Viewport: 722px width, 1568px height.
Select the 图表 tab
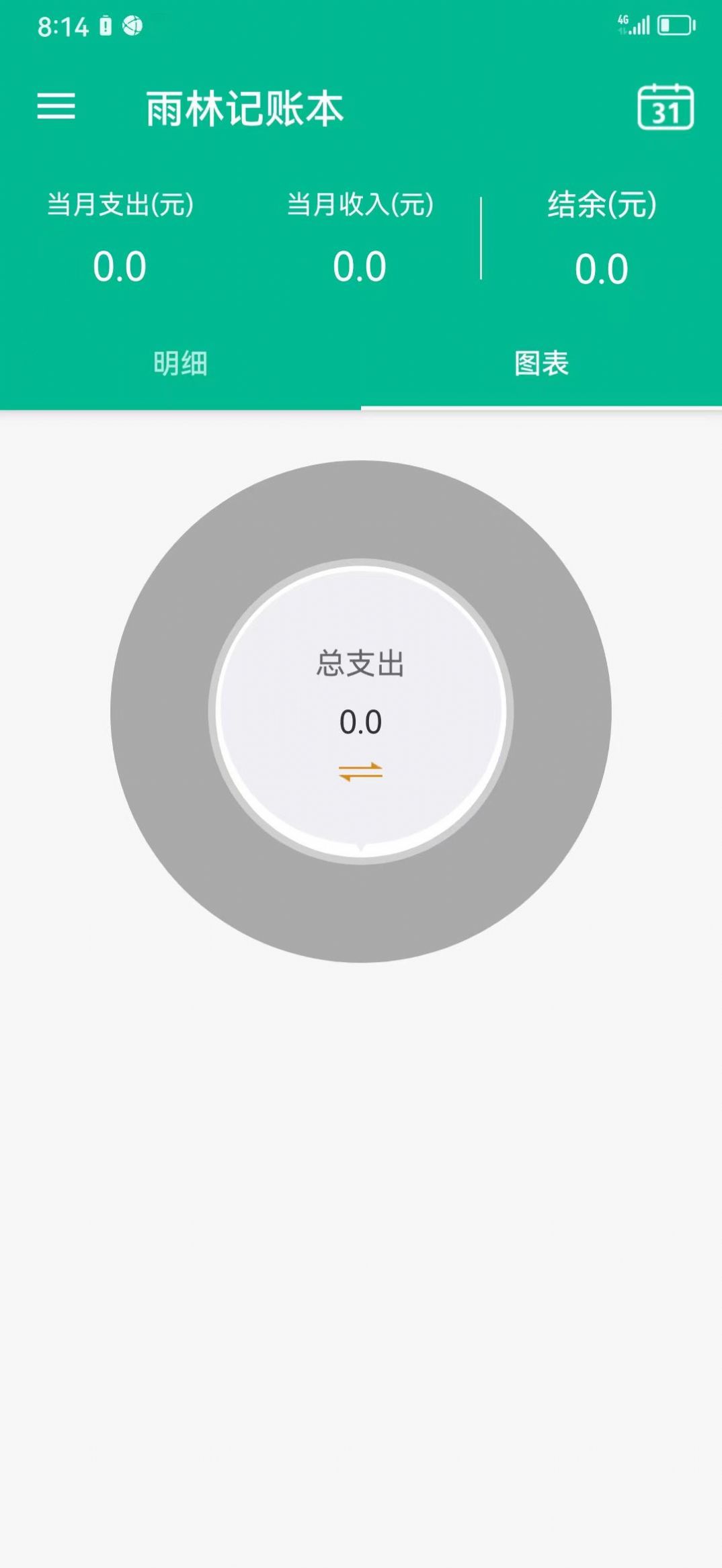pyautogui.click(x=540, y=363)
